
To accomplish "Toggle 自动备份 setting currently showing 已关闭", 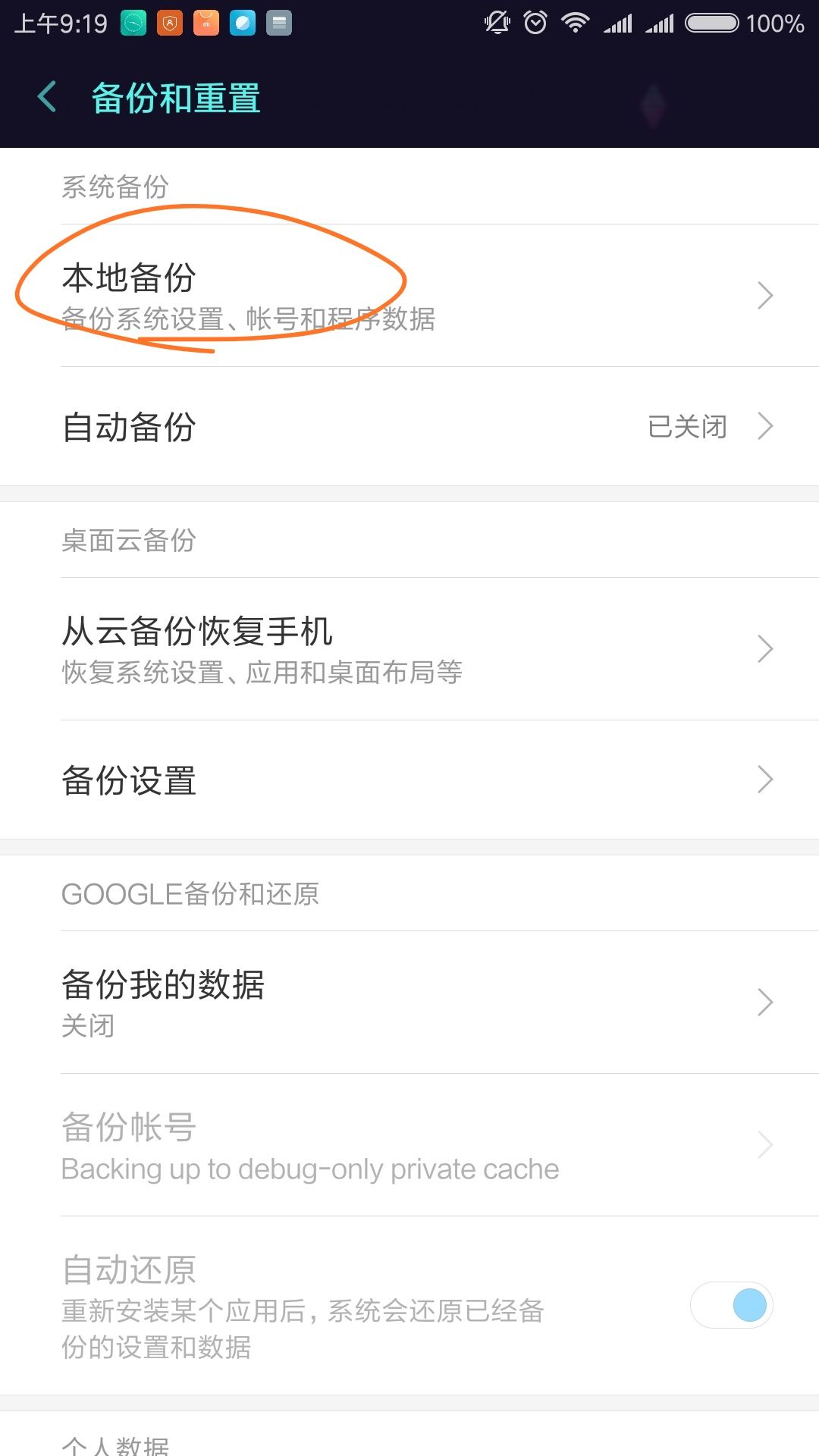I will 409,428.
